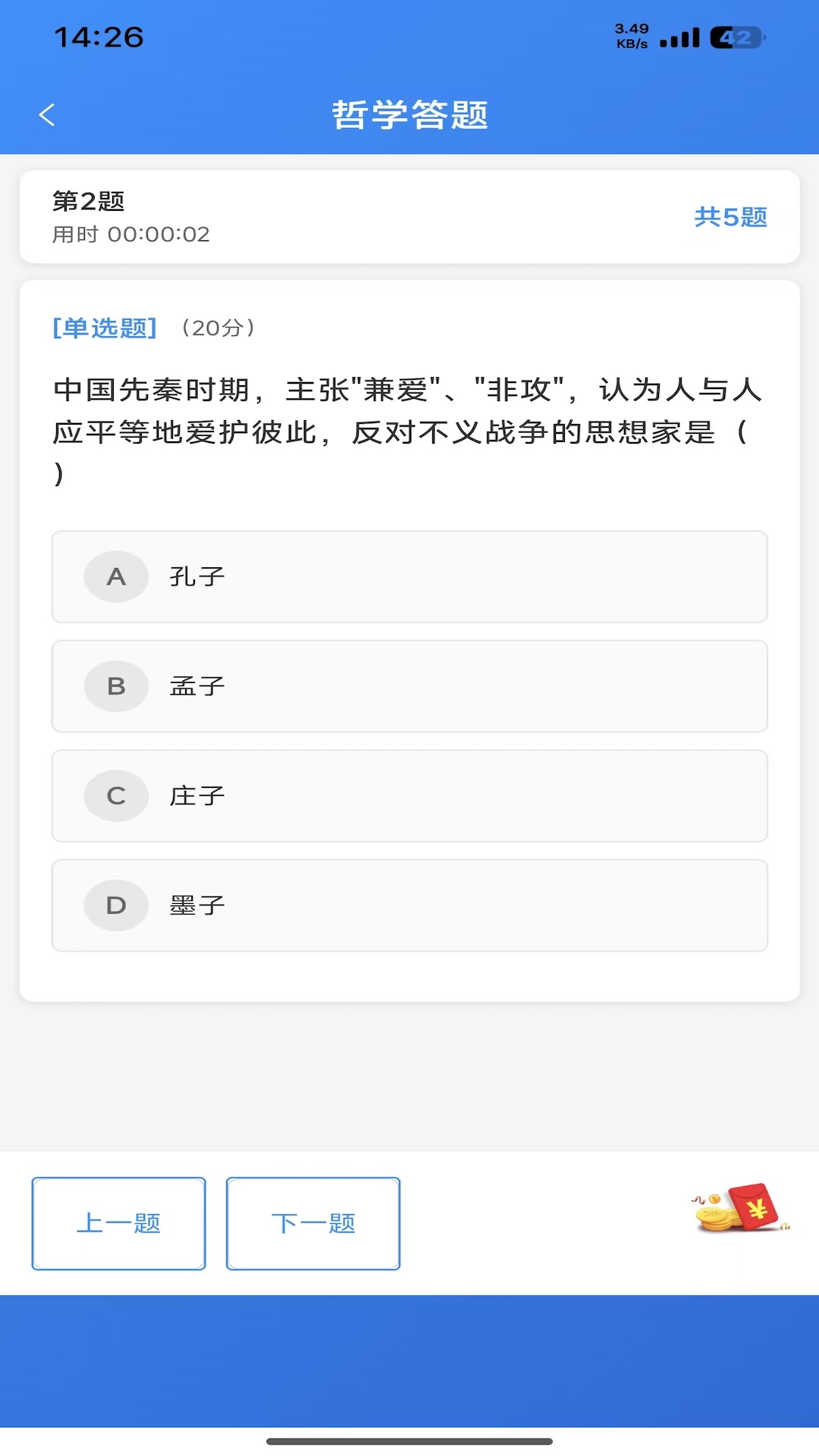Viewport: 819px width, 1456px height.
Task: Tap the circled D icon for option 墨子
Action: [x=116, y=905]
